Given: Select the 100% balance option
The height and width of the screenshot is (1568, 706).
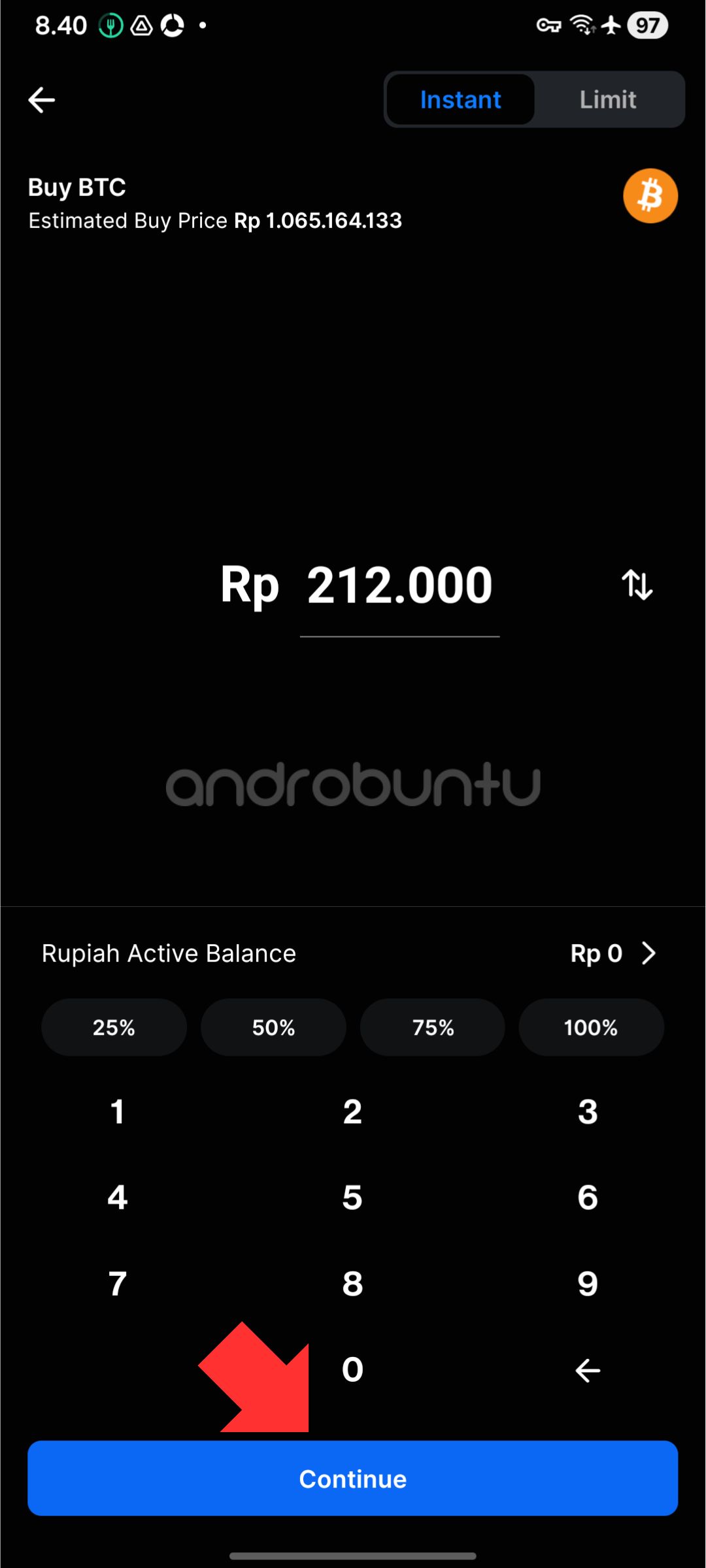Looking at the screenshot, I should [591, 1027].
